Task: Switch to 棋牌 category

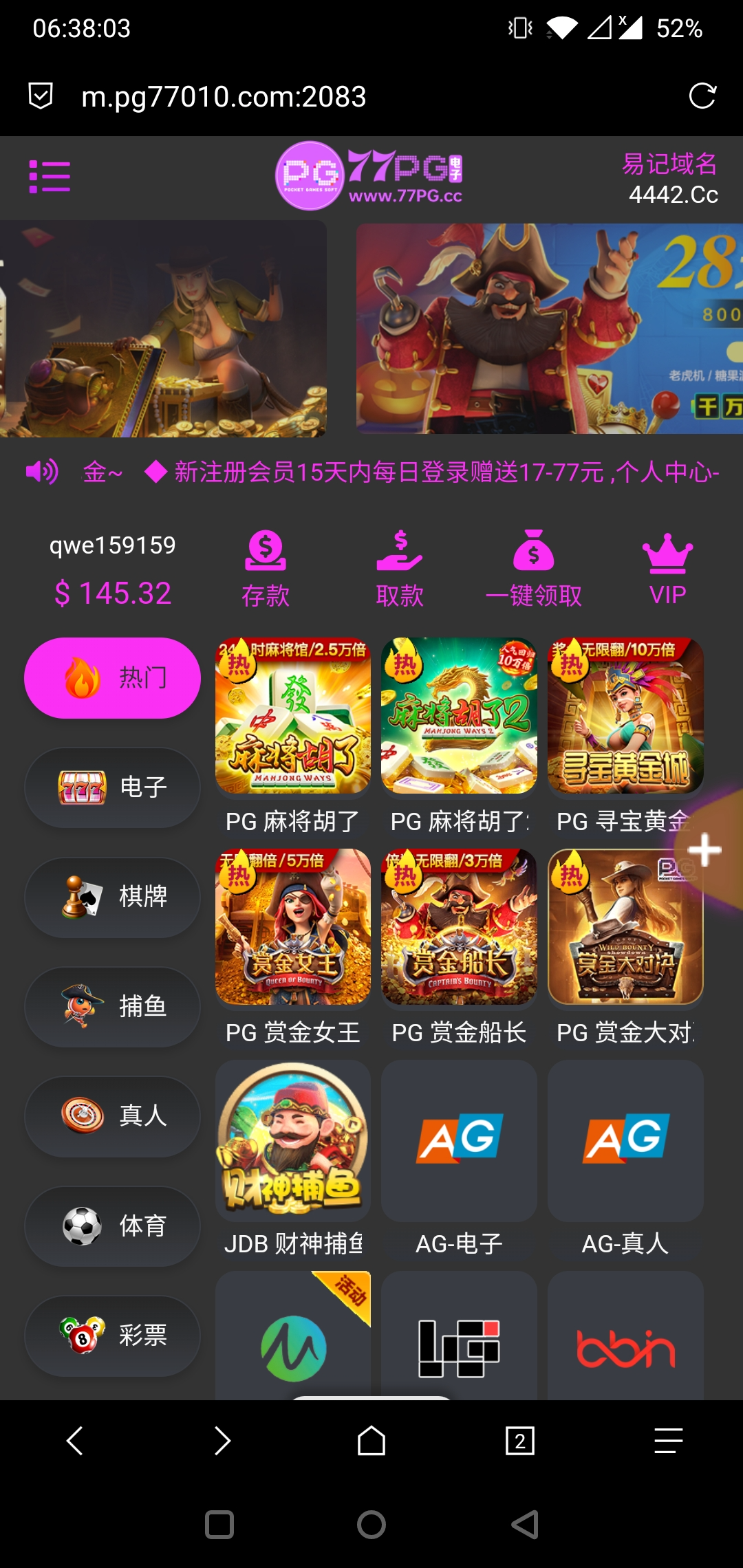Action: (x=113, y=897)
